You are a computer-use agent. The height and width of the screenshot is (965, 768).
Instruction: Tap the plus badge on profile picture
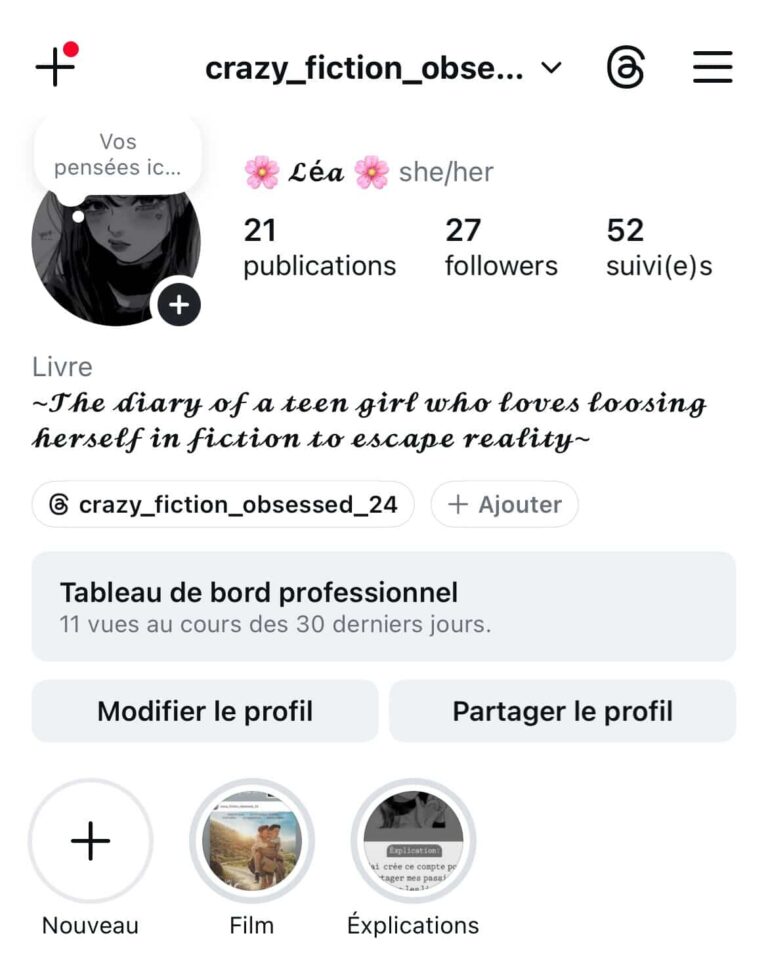pyautogui.click(x=179, y=304)
